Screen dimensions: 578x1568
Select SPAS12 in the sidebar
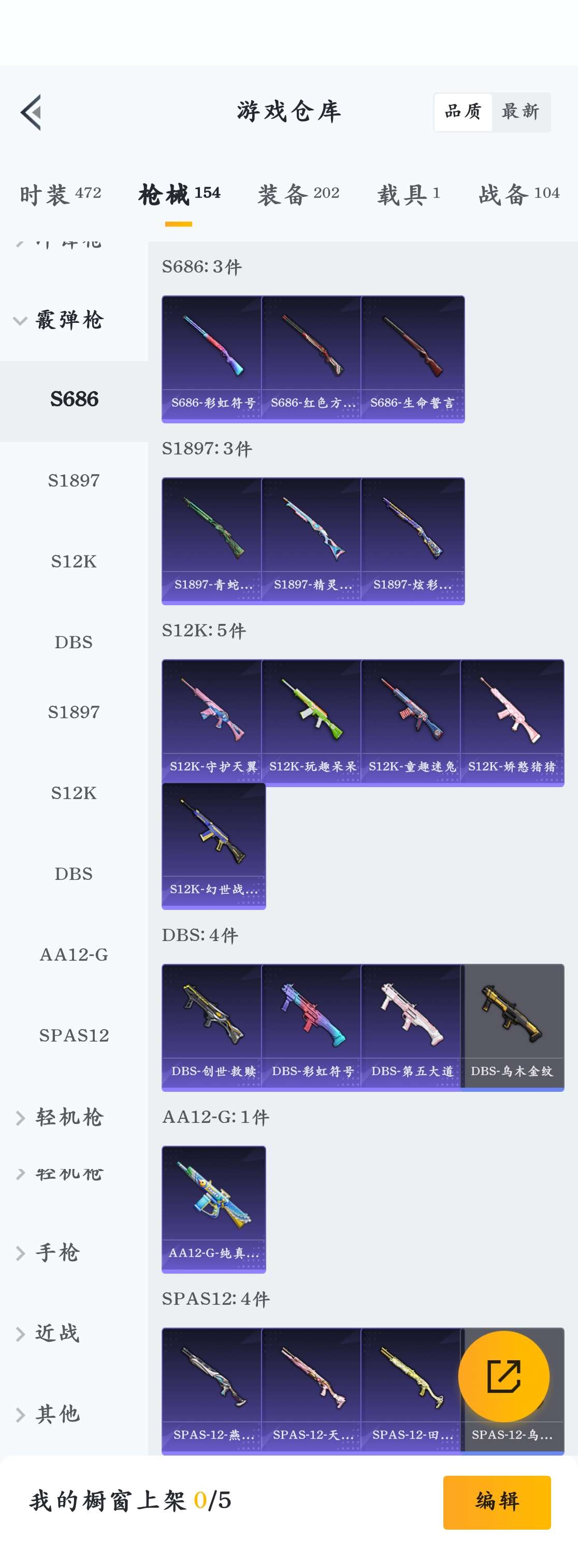pos(74,1035)
